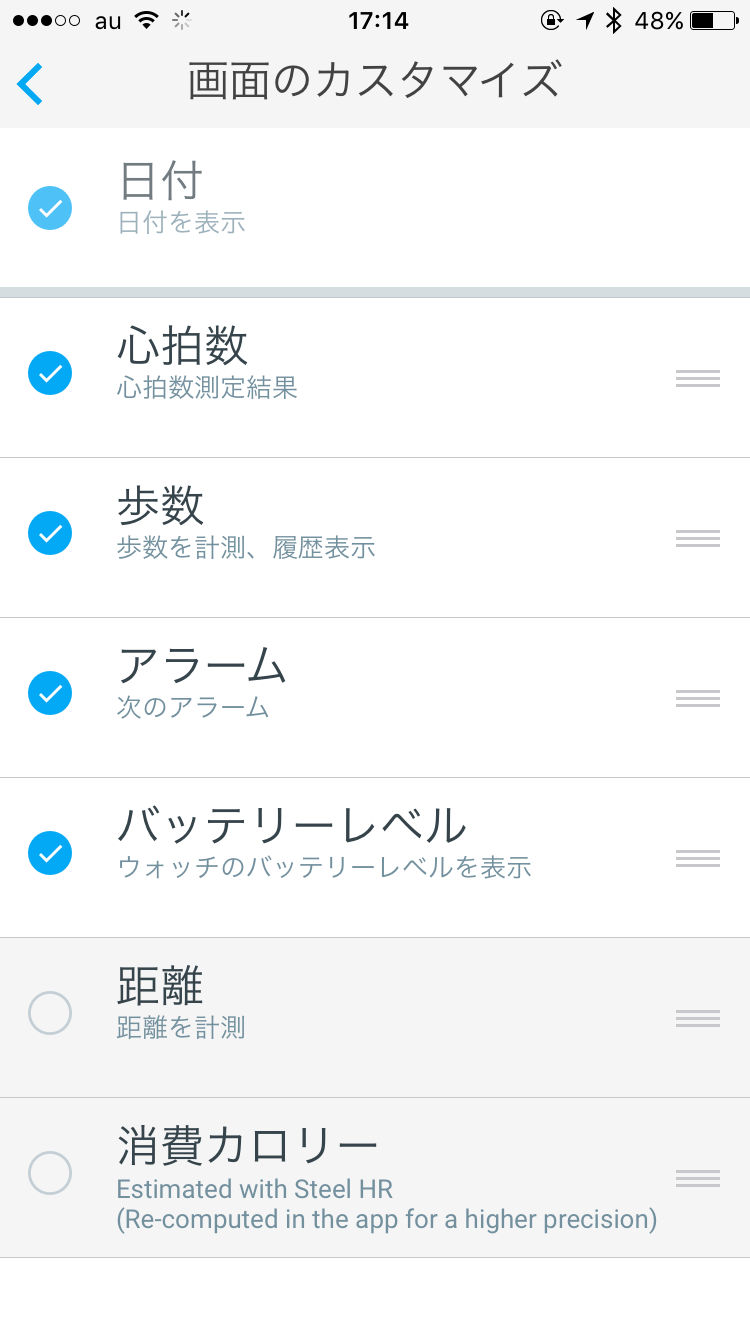
Task: Select the reorder handle for バッテリーレベル
Action: pos(697,858)
